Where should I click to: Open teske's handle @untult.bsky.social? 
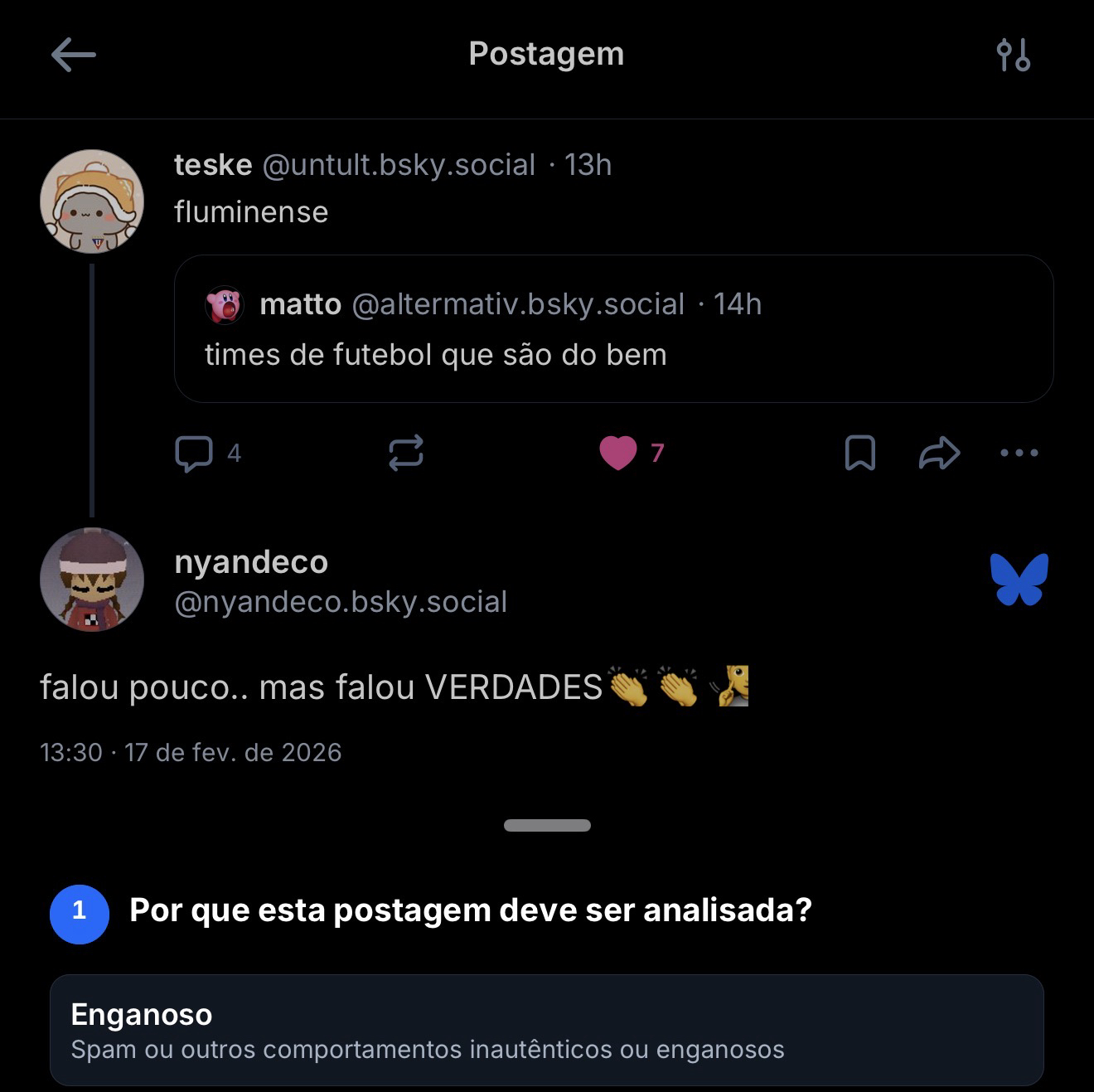(x=399, y=165)
